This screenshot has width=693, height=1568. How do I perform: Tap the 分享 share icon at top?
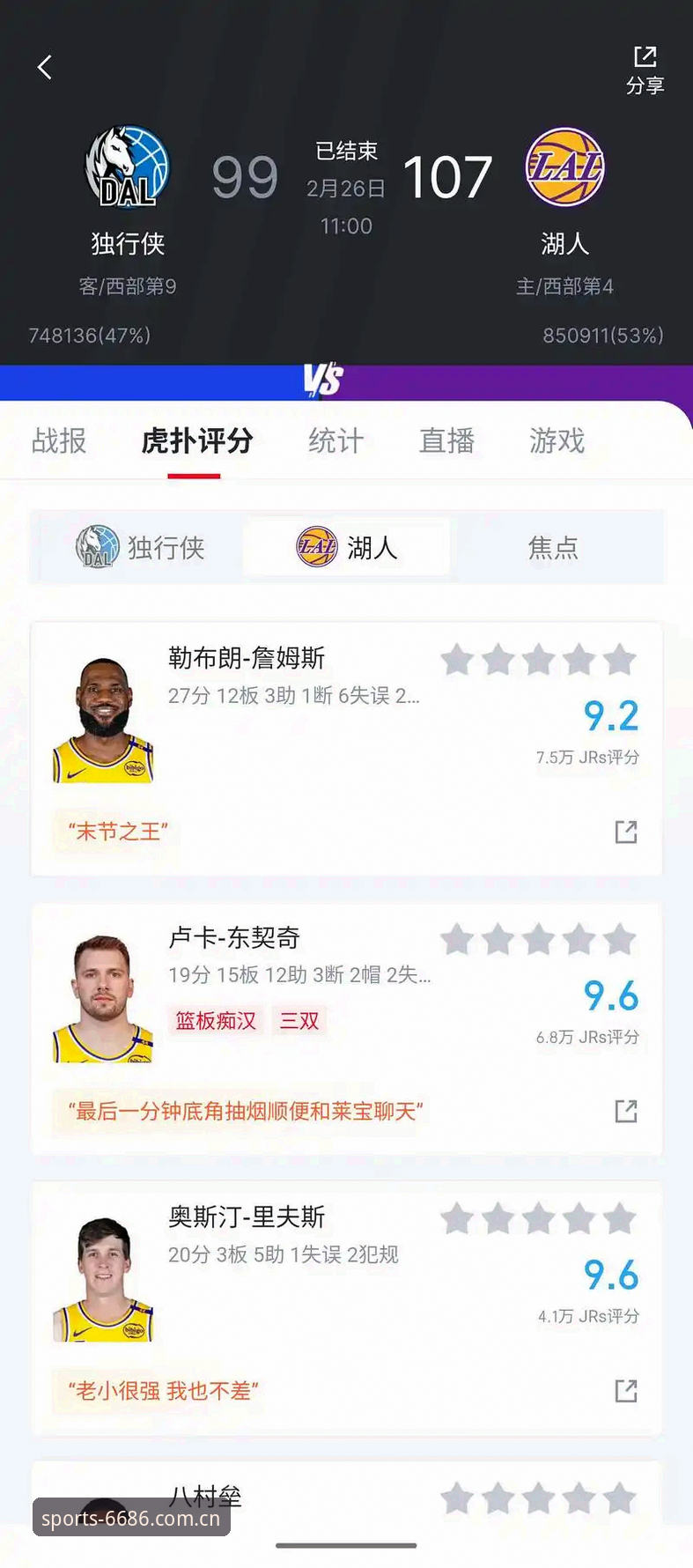[645, 70]
